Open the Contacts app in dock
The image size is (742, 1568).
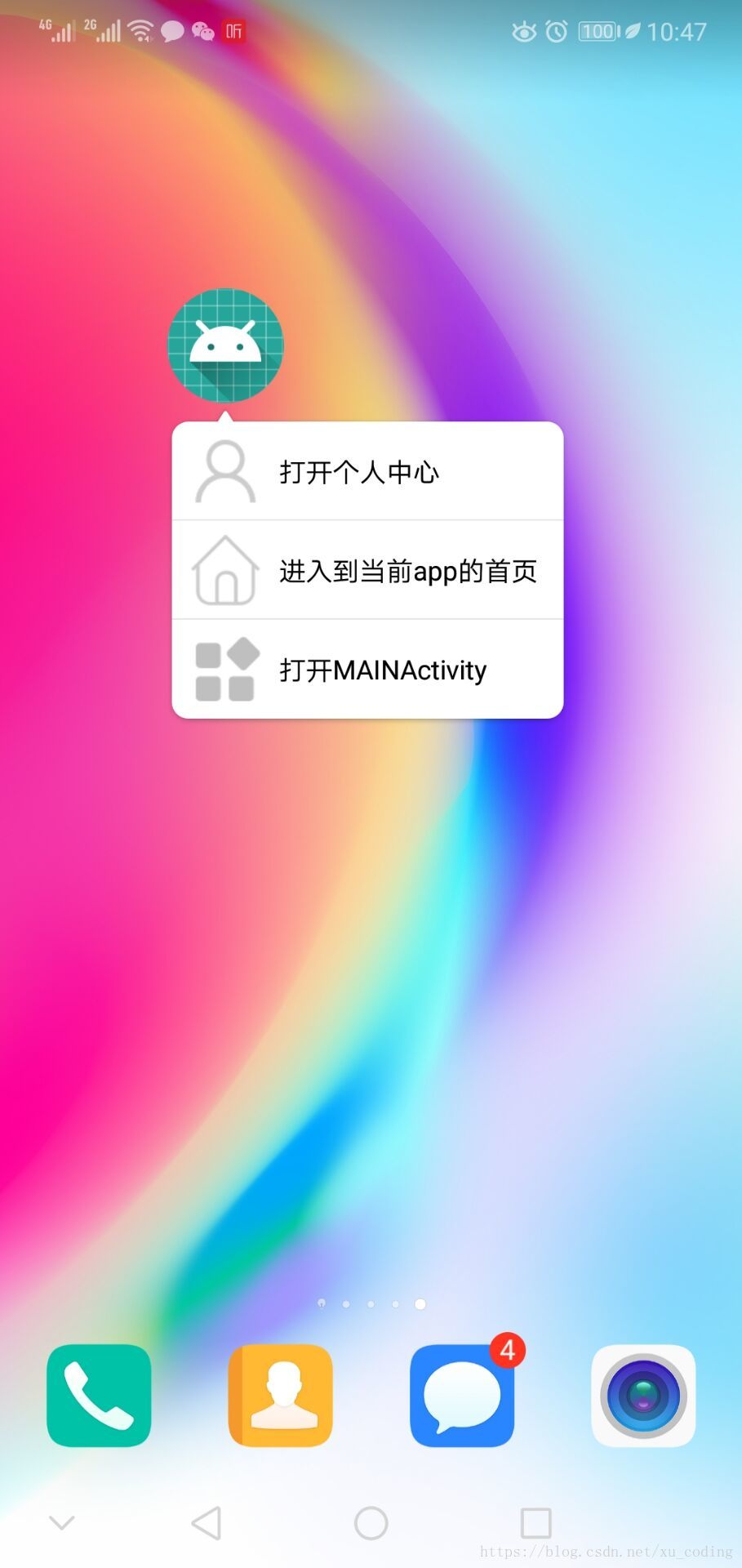280,1395
